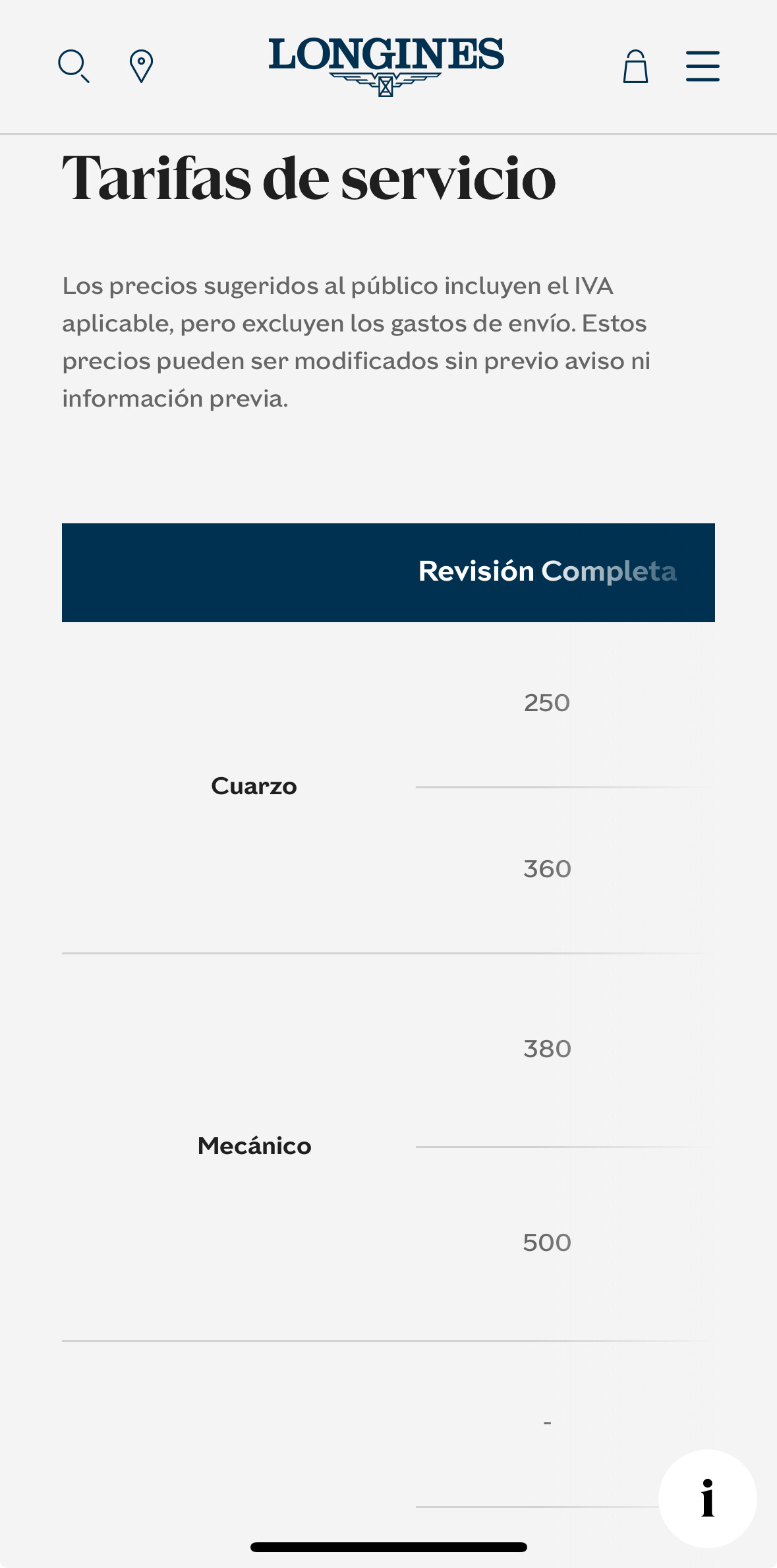Open the store locator pin
The image size is (777, 1568).
[141, 67]
